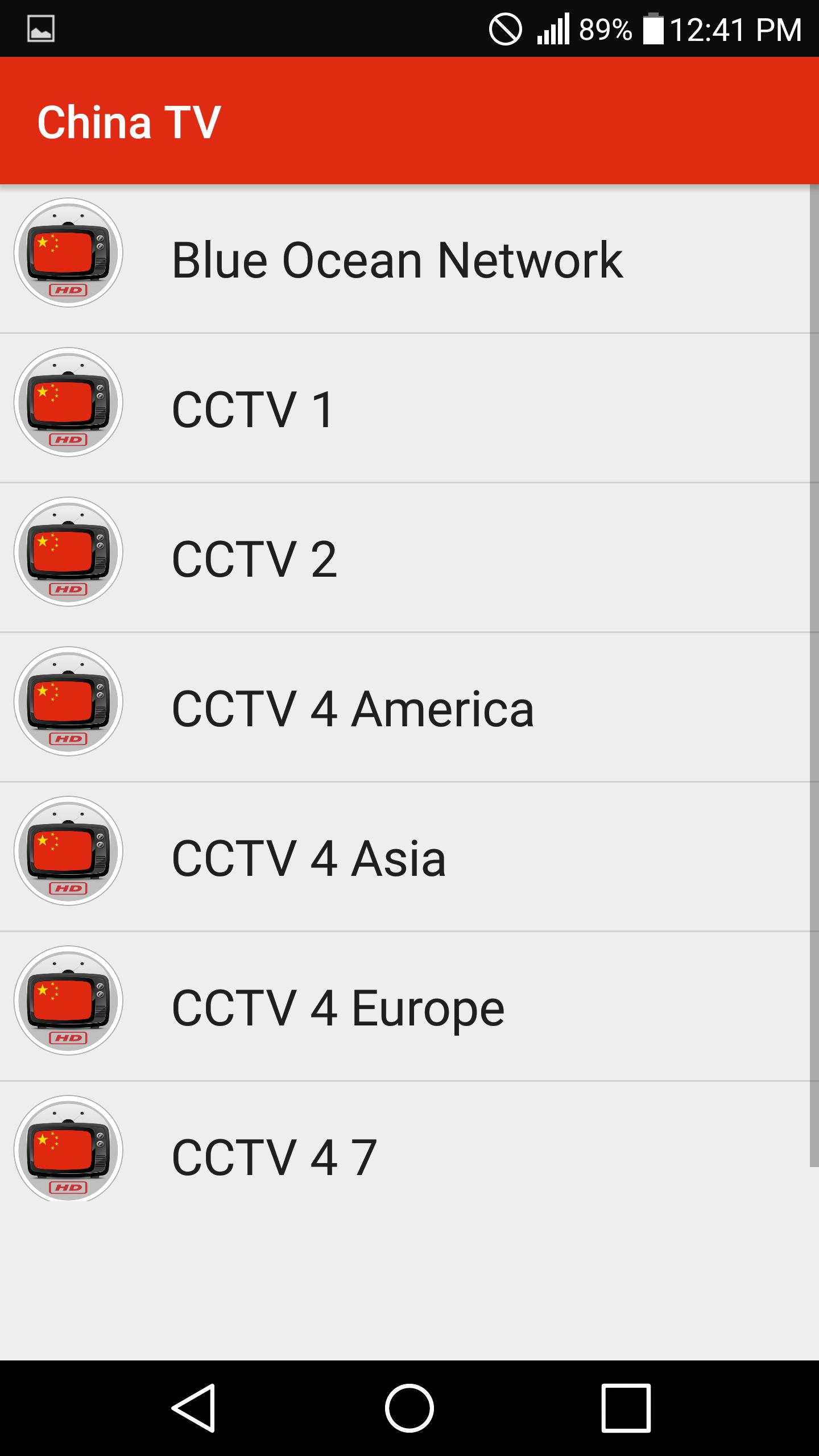Select the CCTV 1 channel
Screen dimensions: 819x1456
405,408
